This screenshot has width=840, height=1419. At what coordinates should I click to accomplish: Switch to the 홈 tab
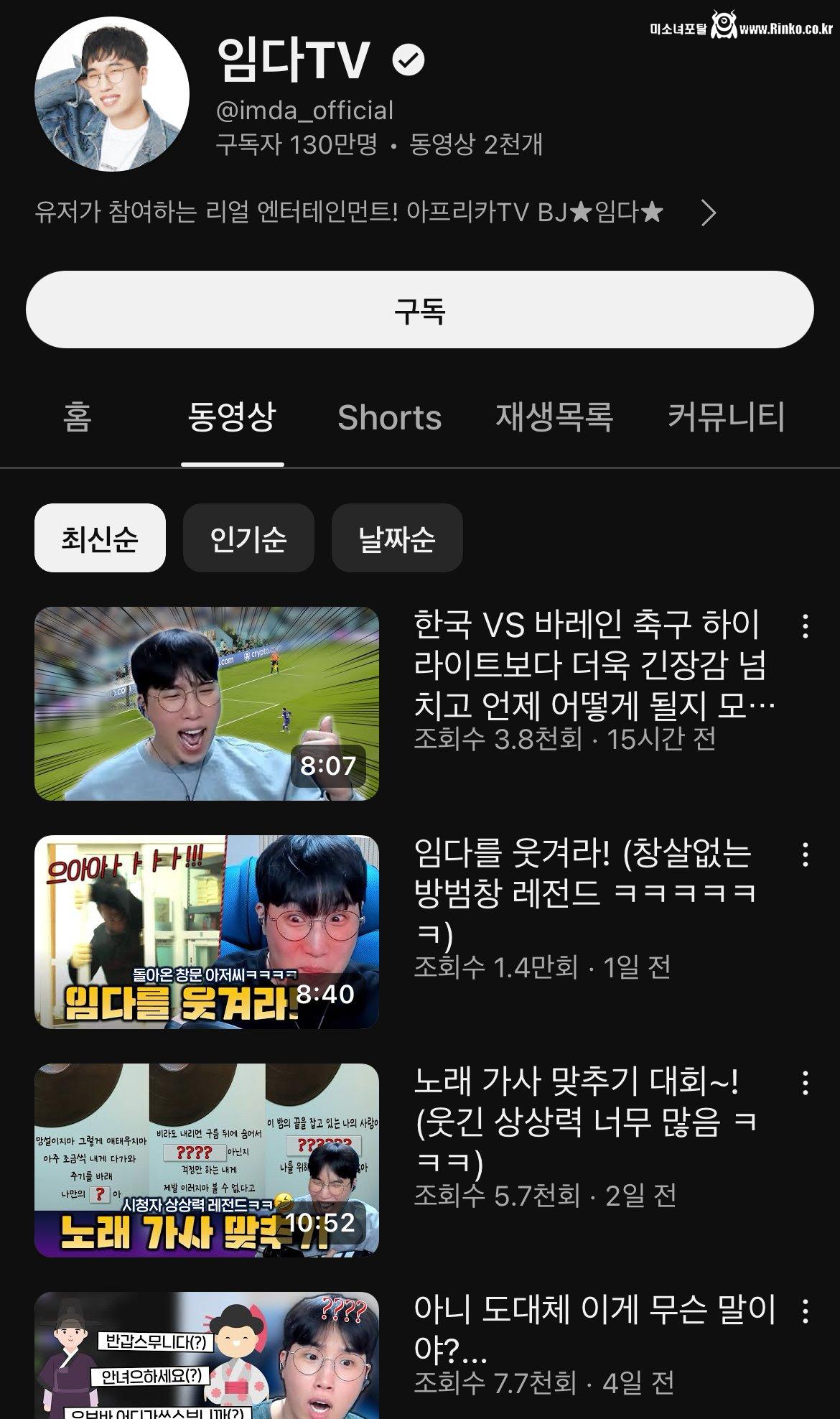click(x=78, y=417)
